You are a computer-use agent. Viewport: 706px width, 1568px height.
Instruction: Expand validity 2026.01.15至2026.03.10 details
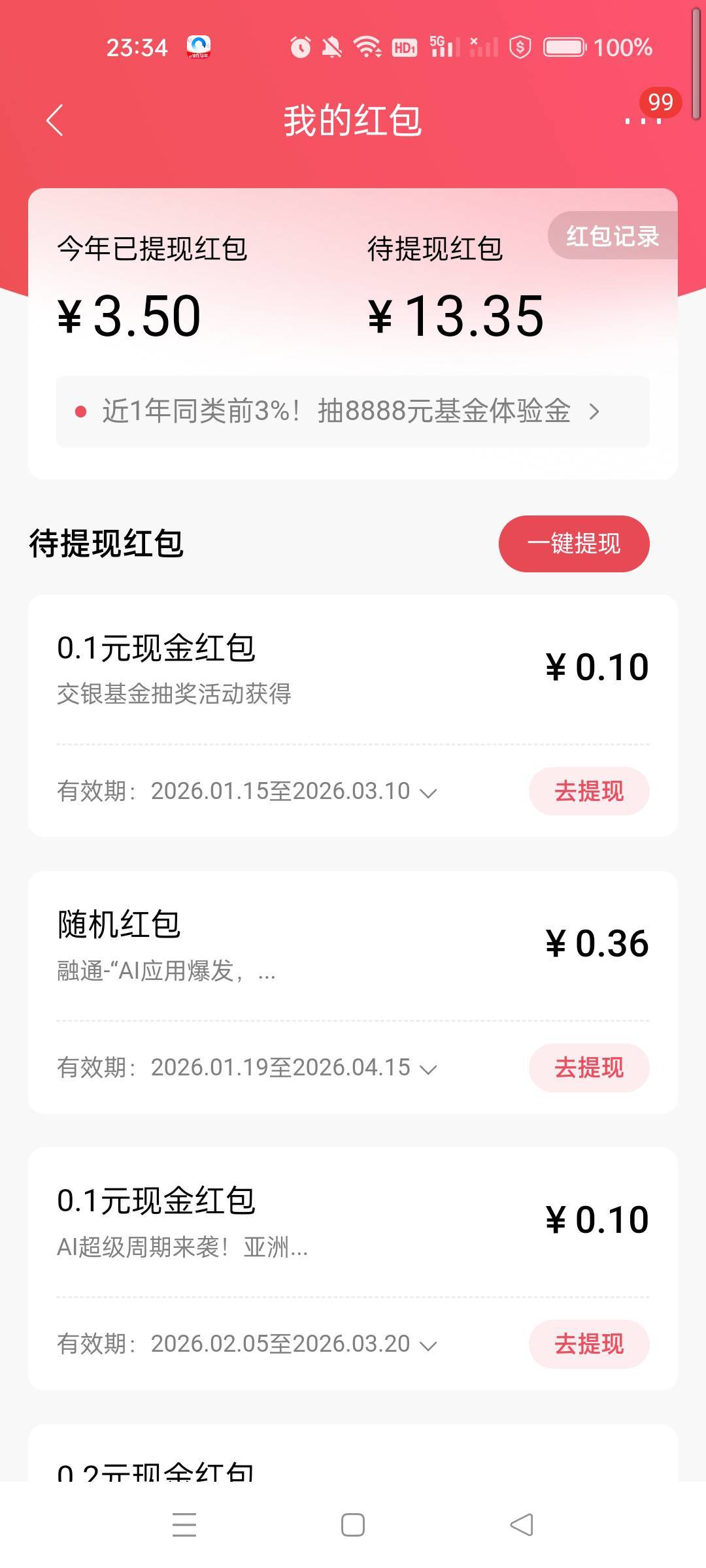click(x=428, y=793)
